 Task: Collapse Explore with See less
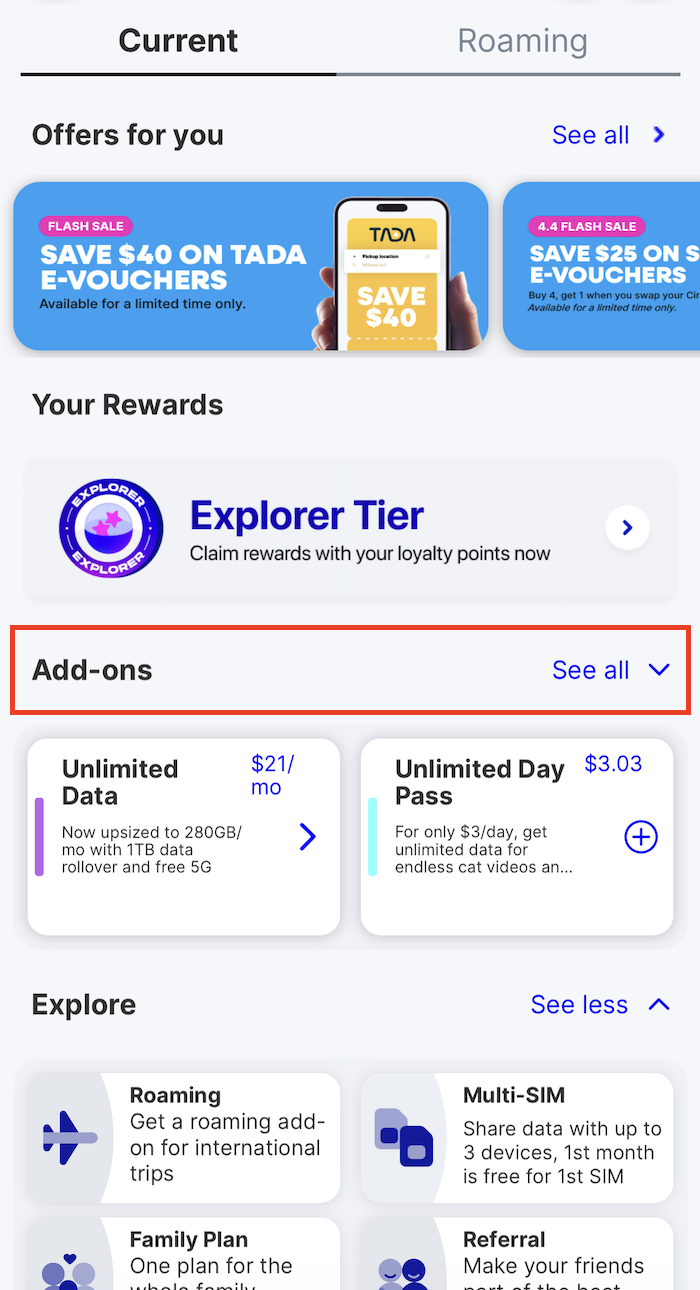[x=599, y=1004]
